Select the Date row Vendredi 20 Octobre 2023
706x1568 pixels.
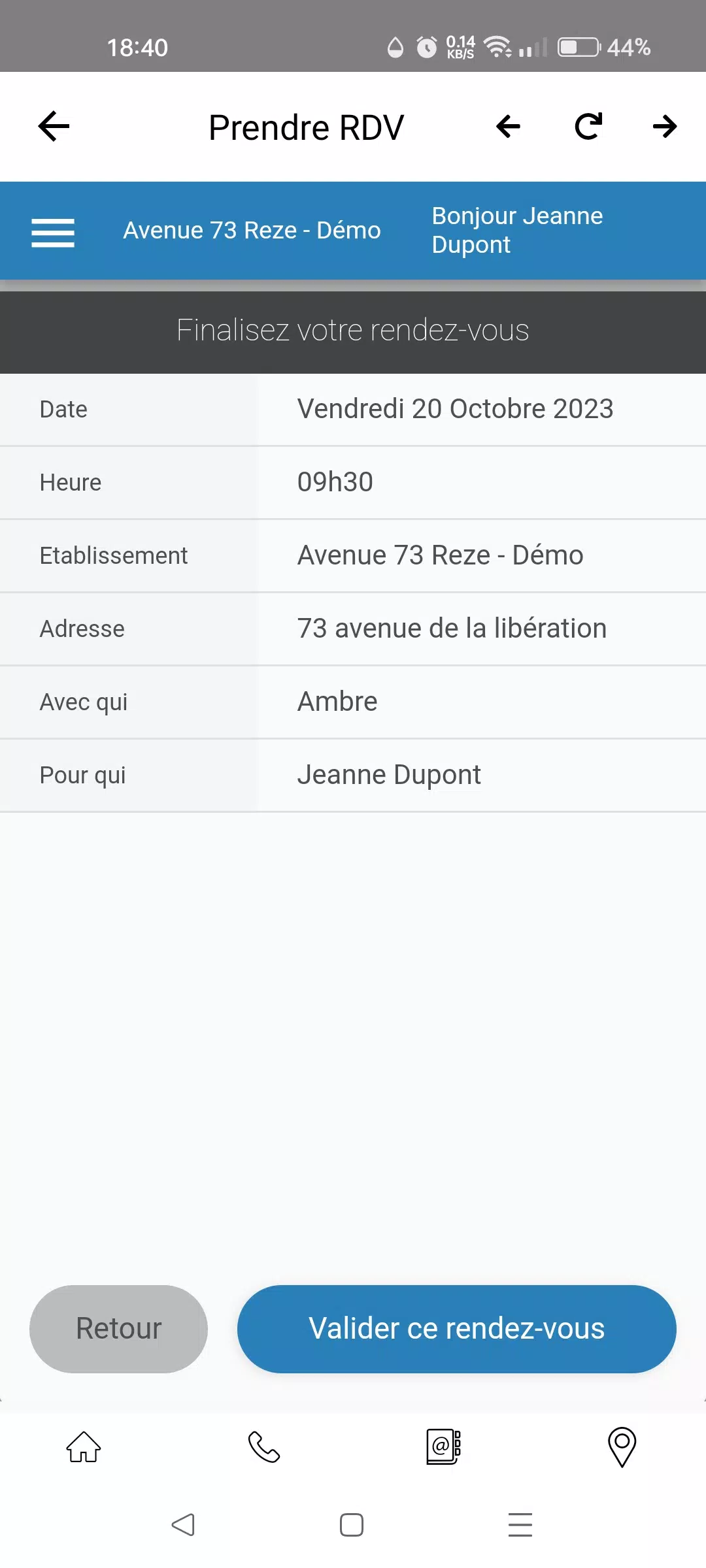[455, 408]
